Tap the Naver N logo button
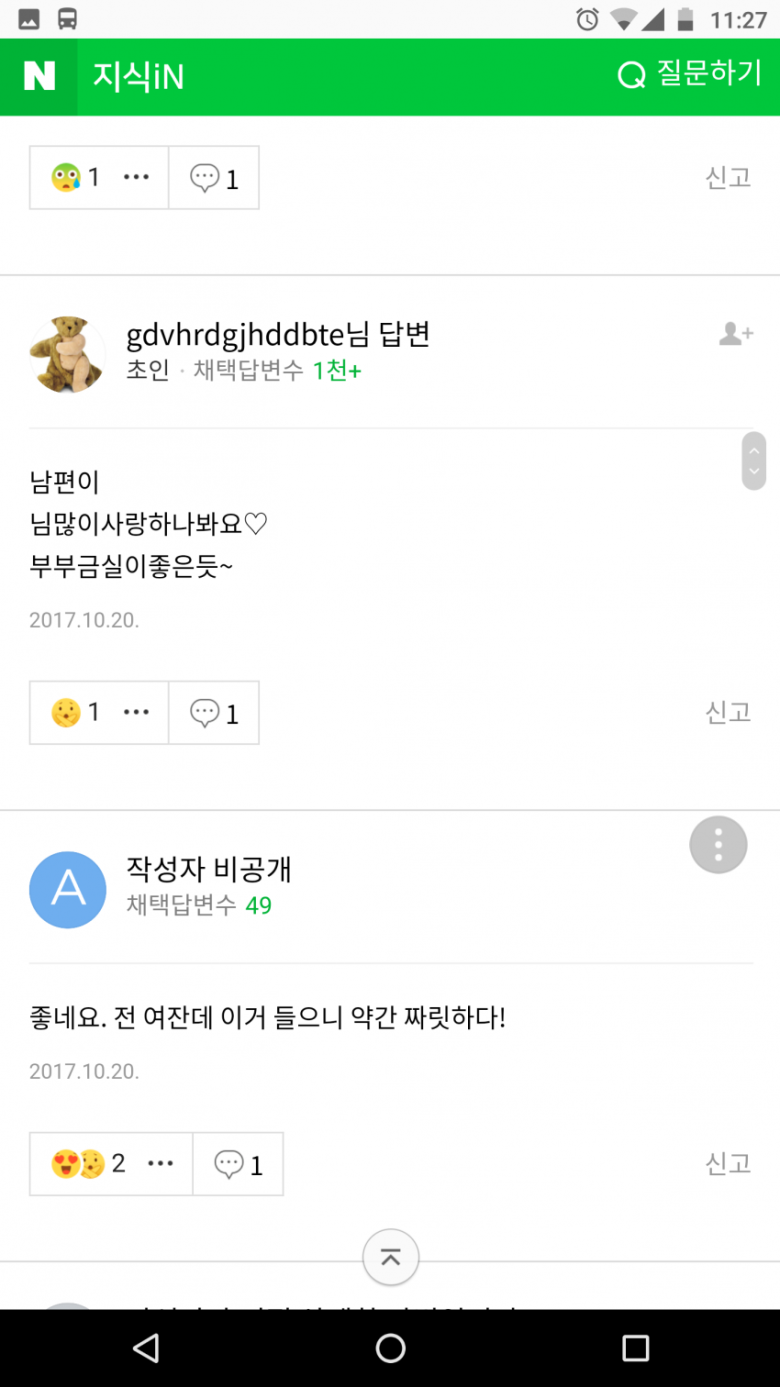Viewport: 780px width, 1387px height. pyautogui.click(x=39, y=77)
